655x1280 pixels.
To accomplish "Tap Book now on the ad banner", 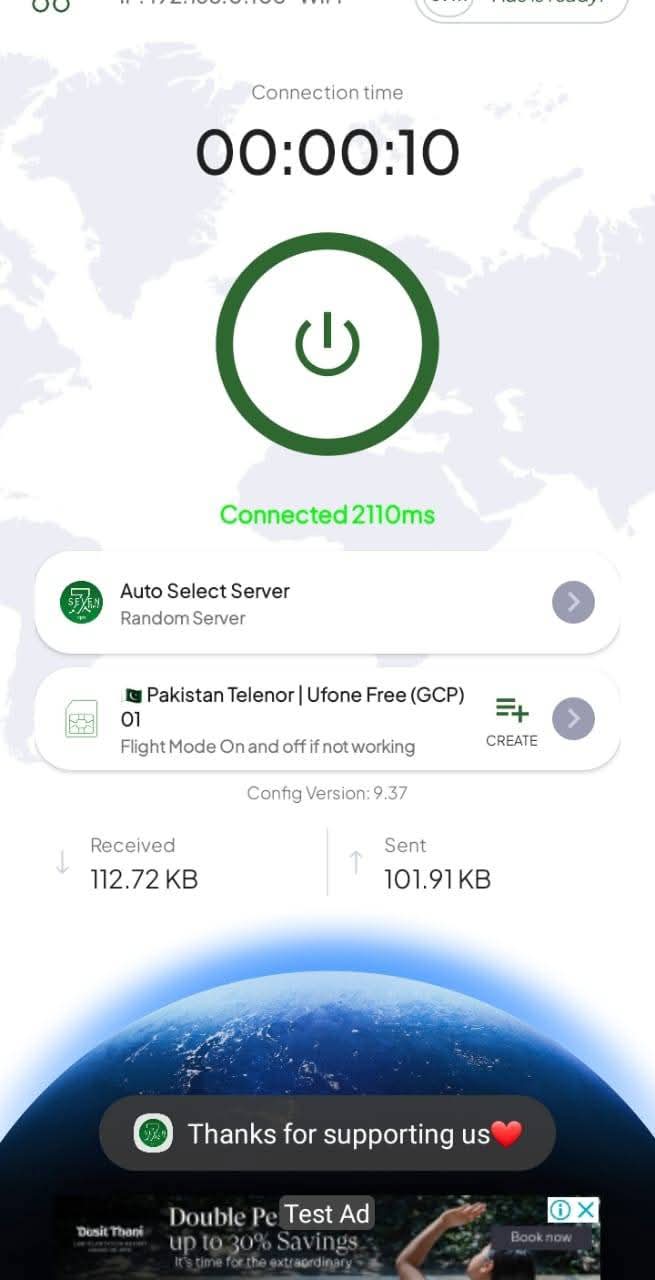I will [540, 1237].
